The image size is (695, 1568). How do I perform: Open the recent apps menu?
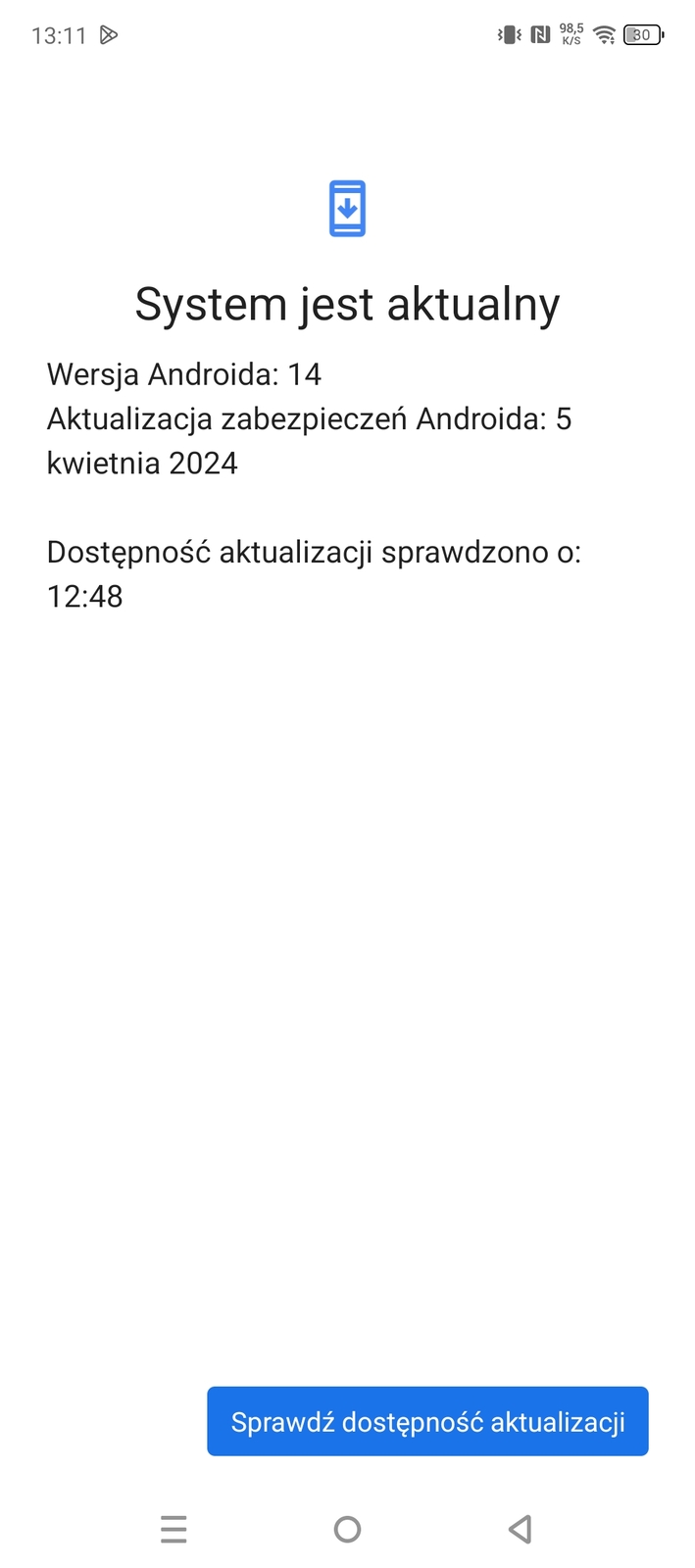click(x=174, y=1529)
